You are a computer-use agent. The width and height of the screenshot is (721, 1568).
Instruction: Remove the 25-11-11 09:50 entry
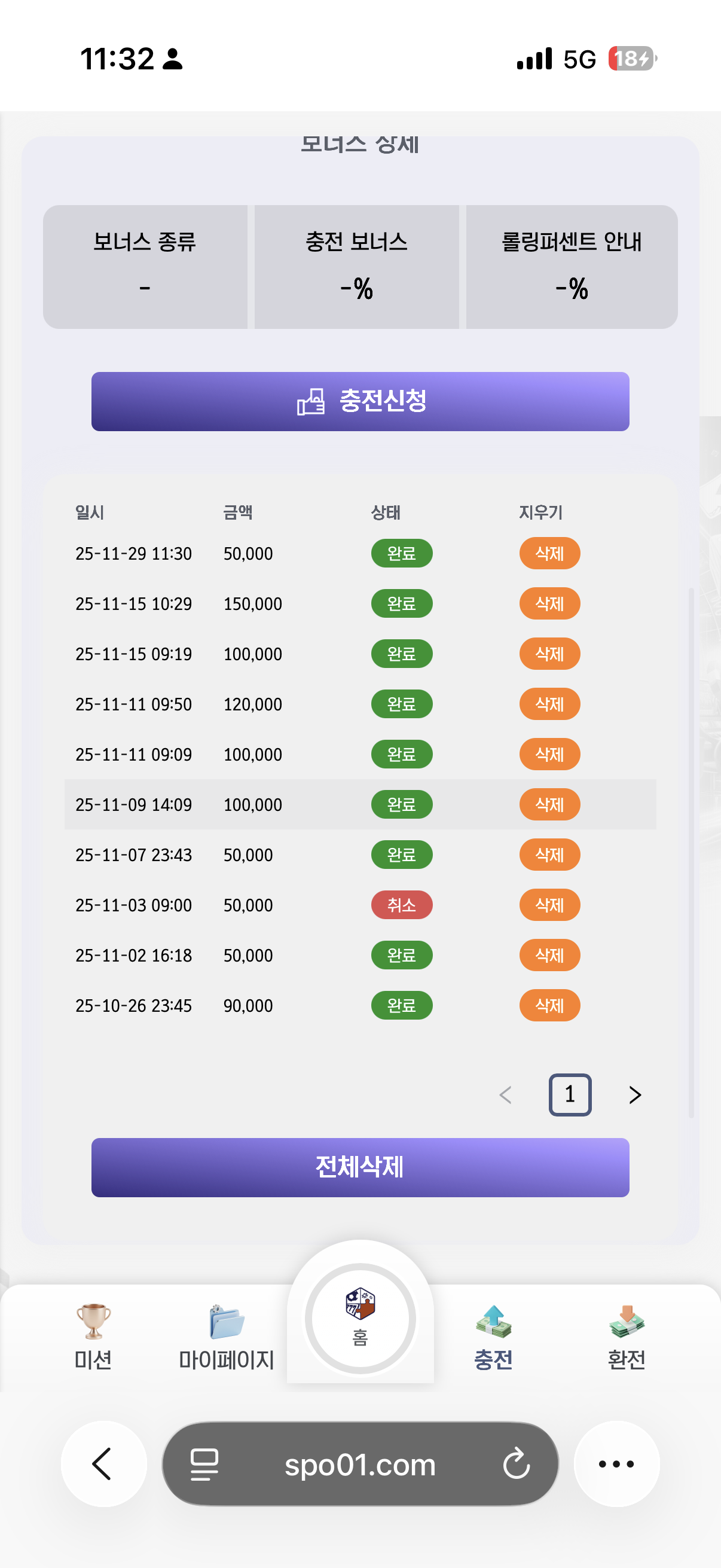click(x=549, y=704)
